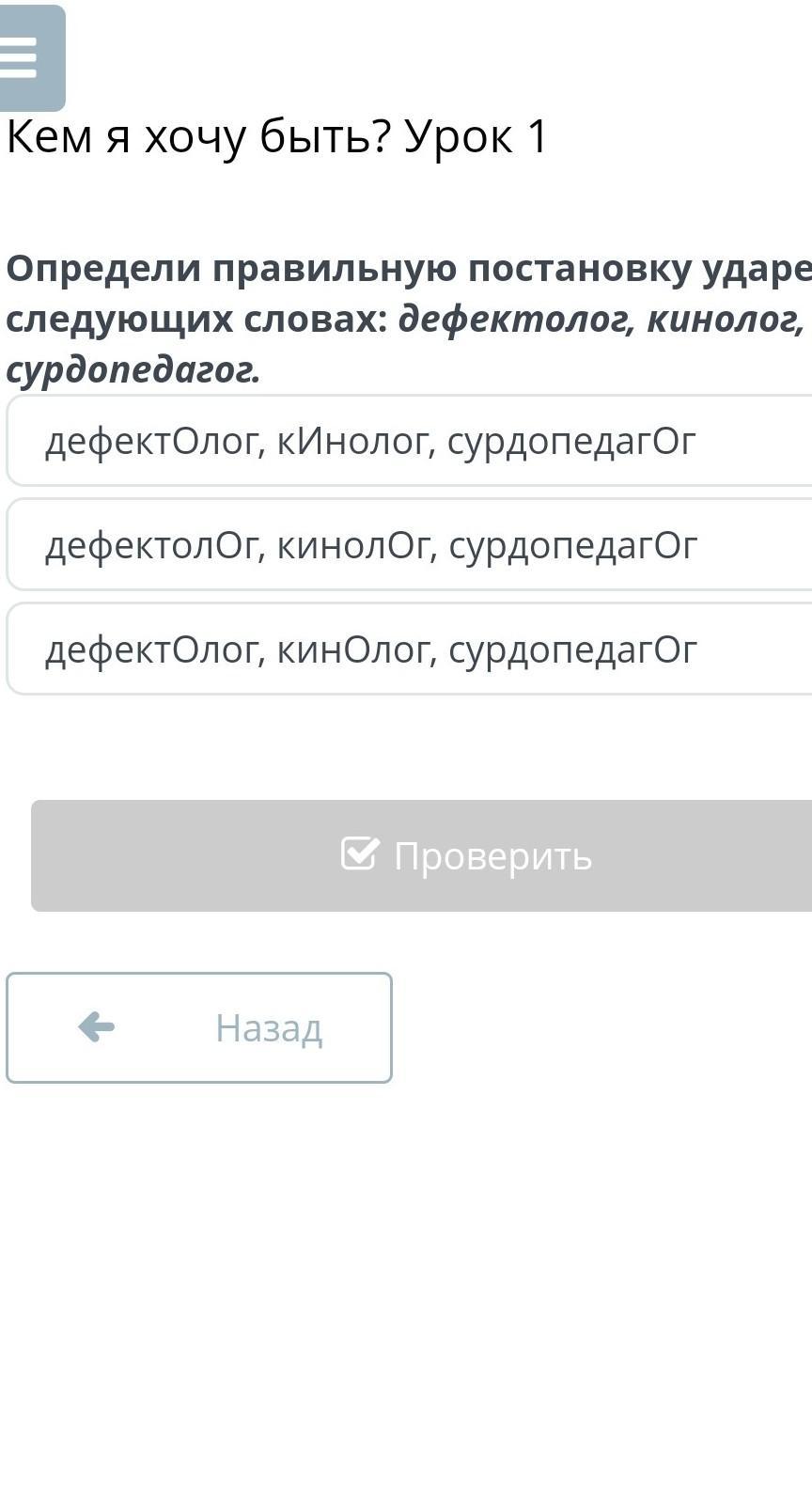812x1486 pixels.
Task: Go back with the Назад button
Action: 199,1027
